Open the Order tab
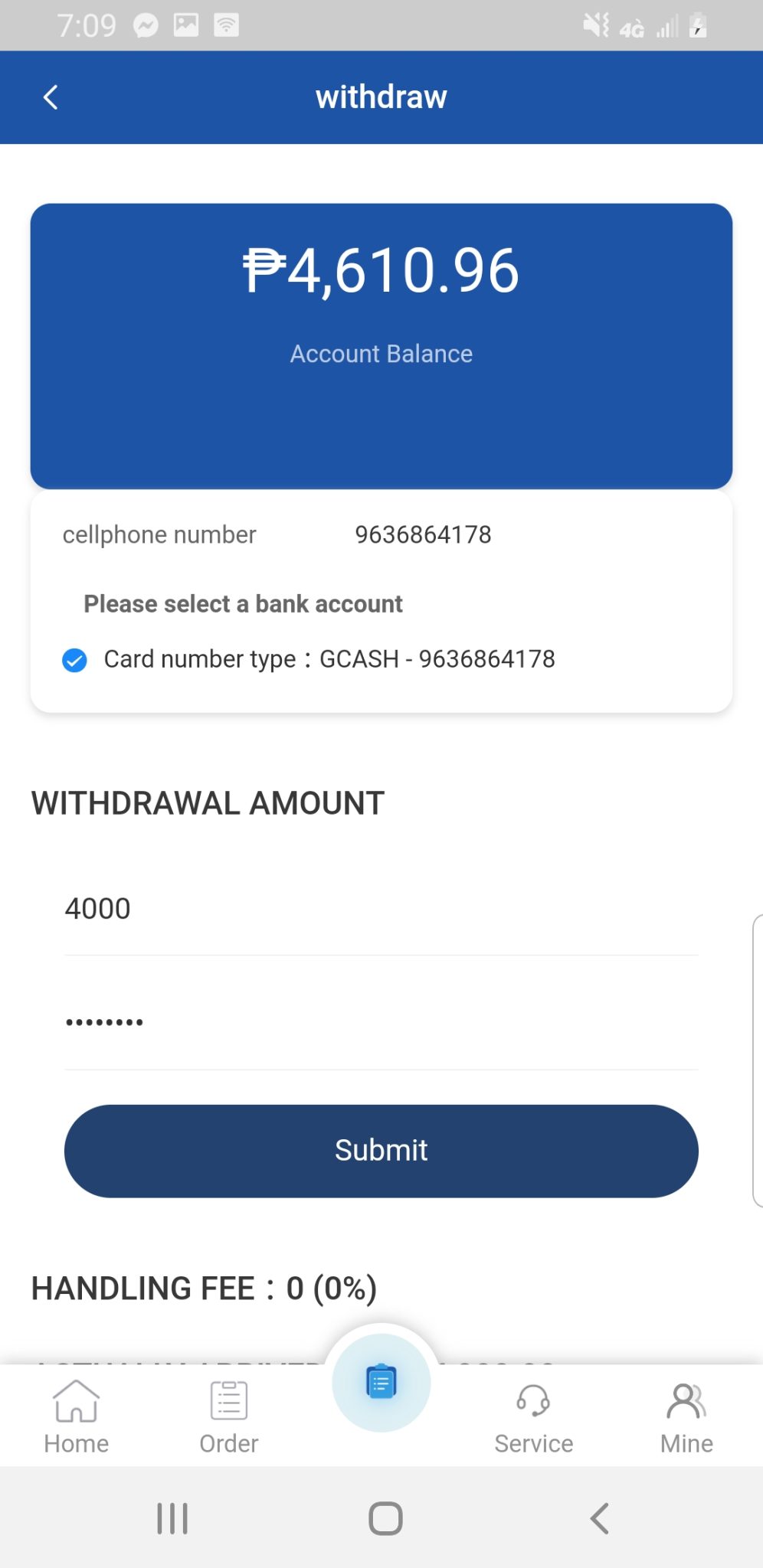The image size is (763, 1568). tap(228, 1416)
